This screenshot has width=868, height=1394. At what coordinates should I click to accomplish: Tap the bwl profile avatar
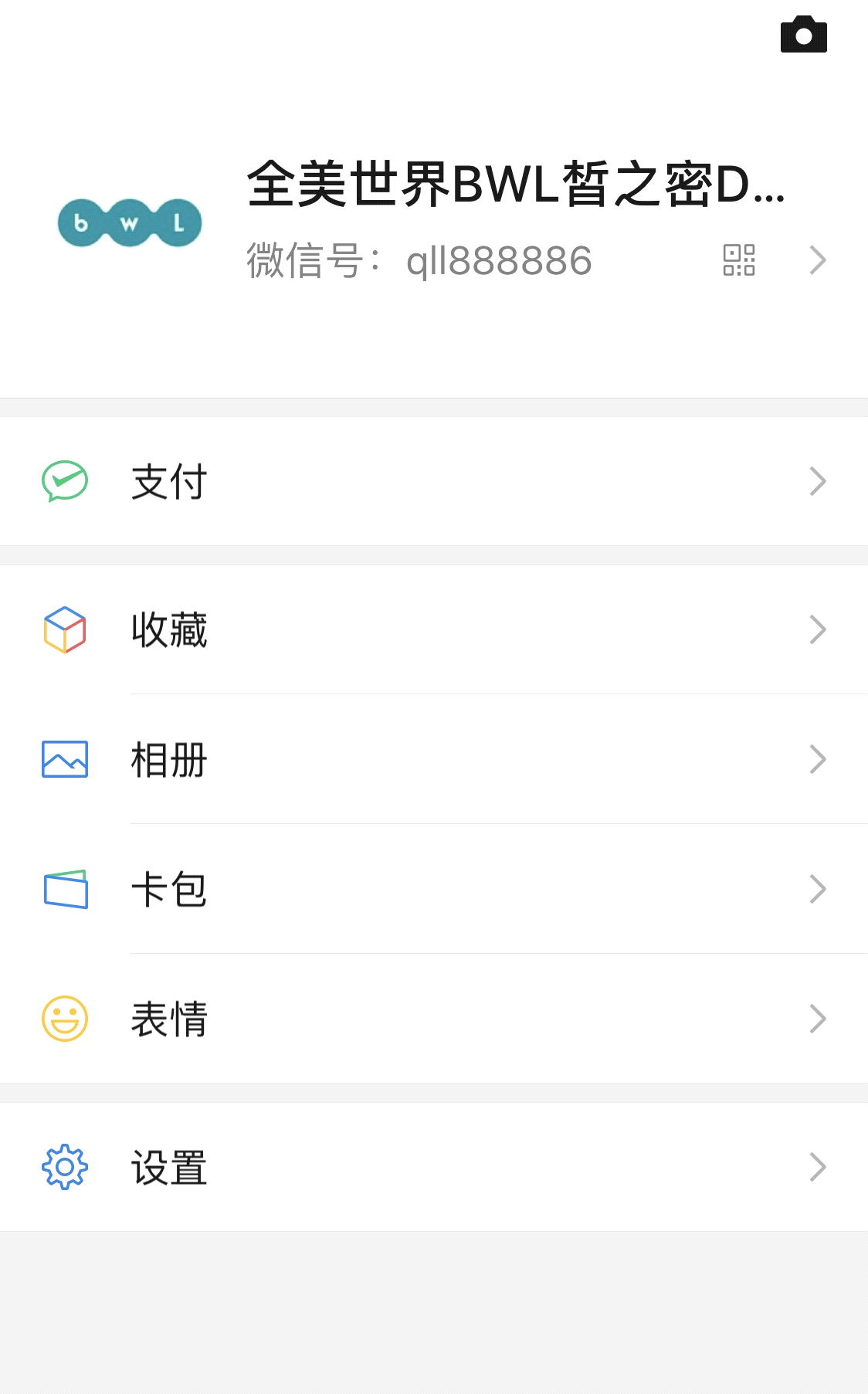130,223
